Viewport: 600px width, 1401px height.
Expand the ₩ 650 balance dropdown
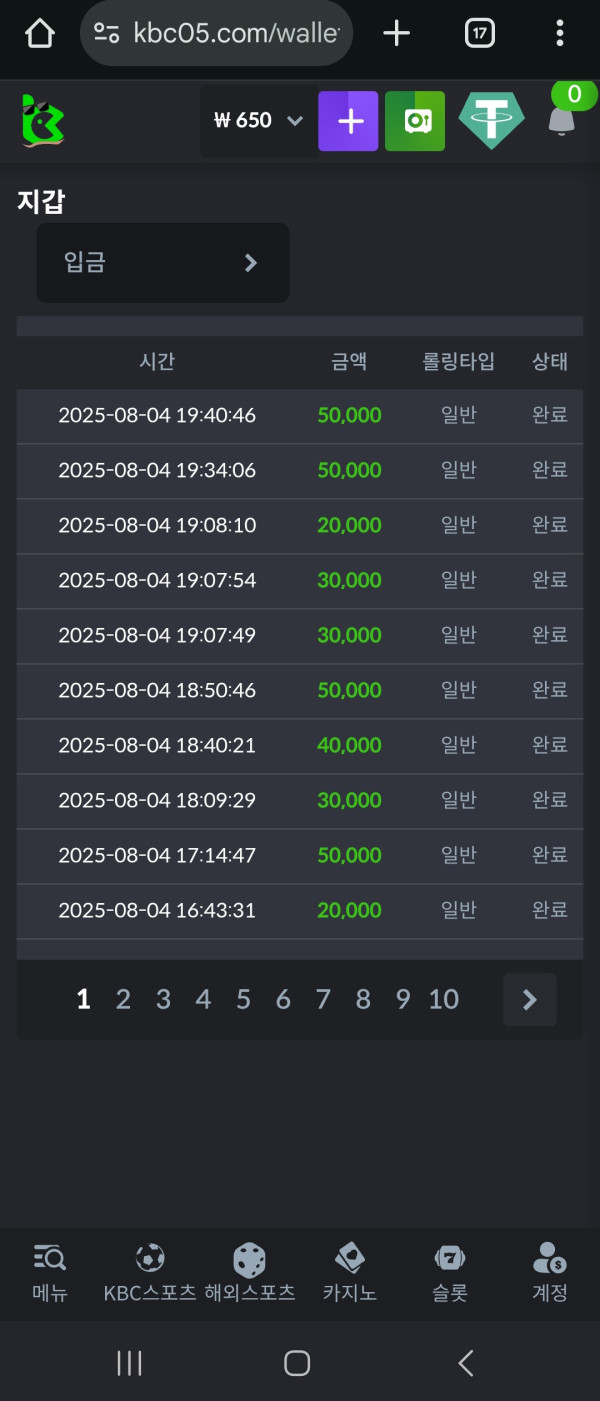[x=258, y=121]
